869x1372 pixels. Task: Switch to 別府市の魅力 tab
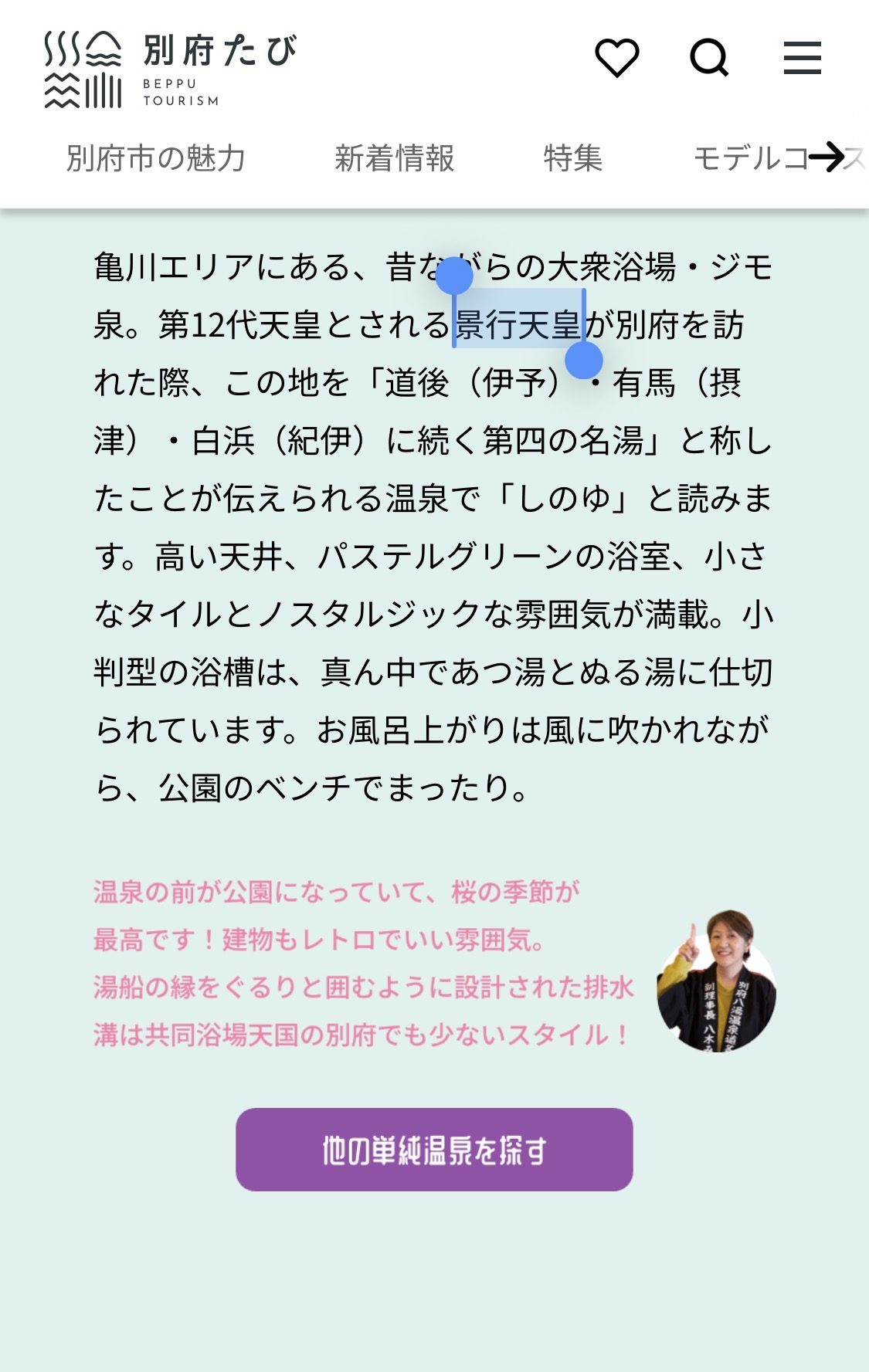pos(155,158)
